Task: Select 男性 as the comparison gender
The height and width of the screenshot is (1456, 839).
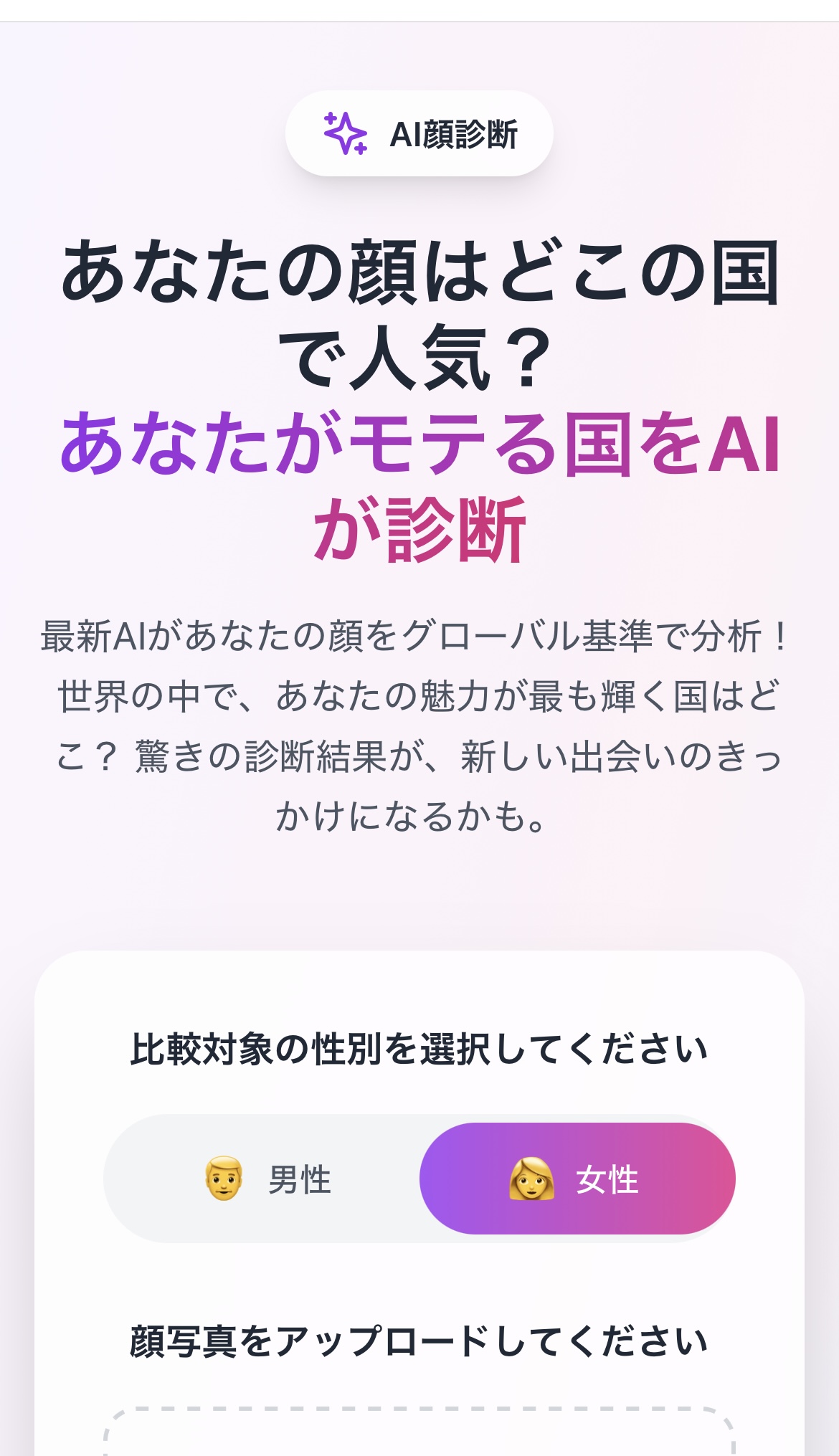Action: (x=267, y=1179)
